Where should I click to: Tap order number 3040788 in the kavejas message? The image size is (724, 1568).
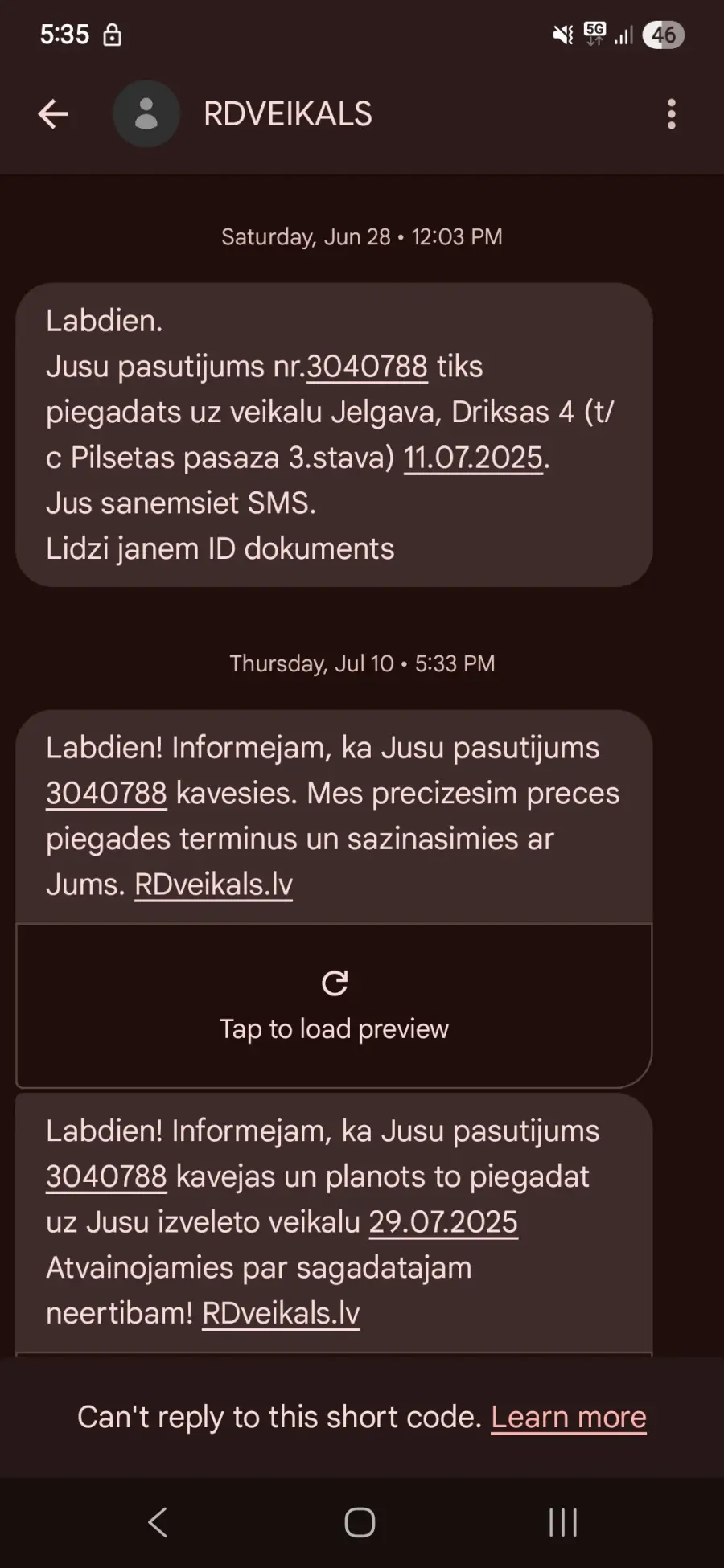coord(106,1176)
